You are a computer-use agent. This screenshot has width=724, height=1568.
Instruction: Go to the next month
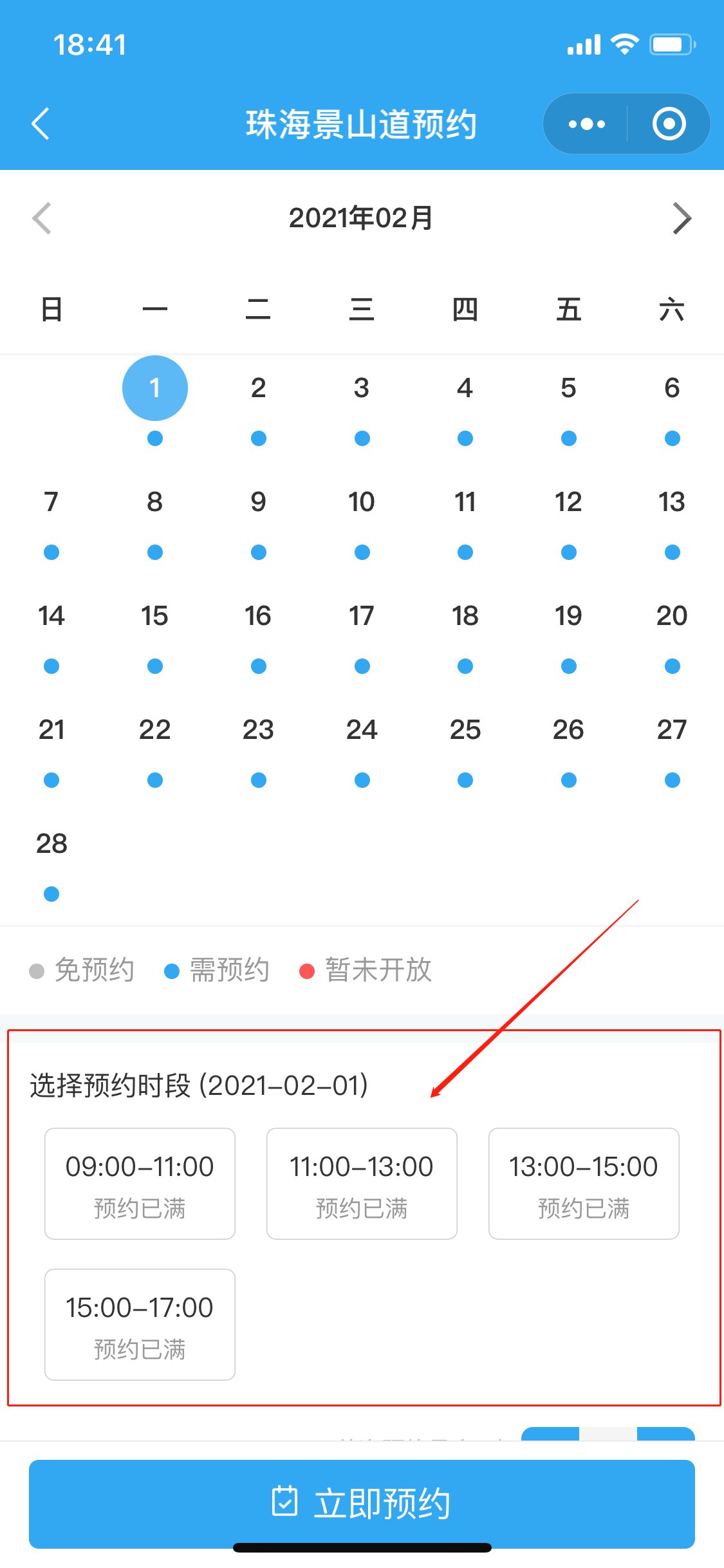682,218
